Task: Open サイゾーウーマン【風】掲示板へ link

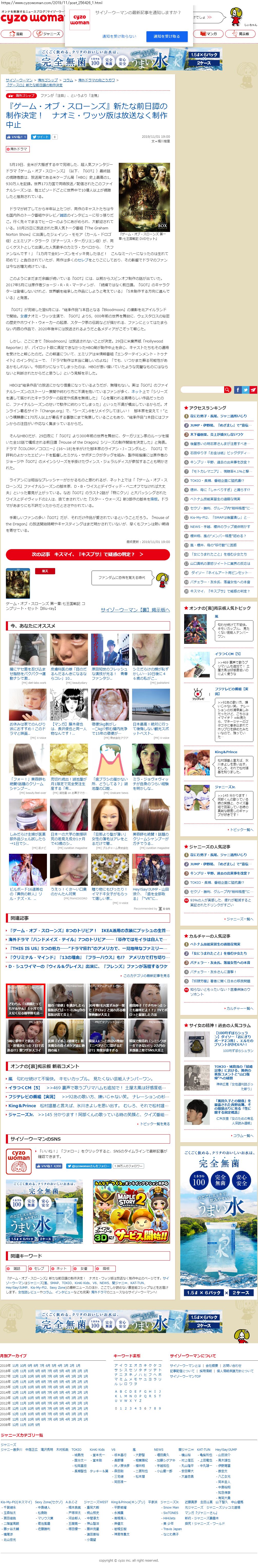Action: click(135, 609)
